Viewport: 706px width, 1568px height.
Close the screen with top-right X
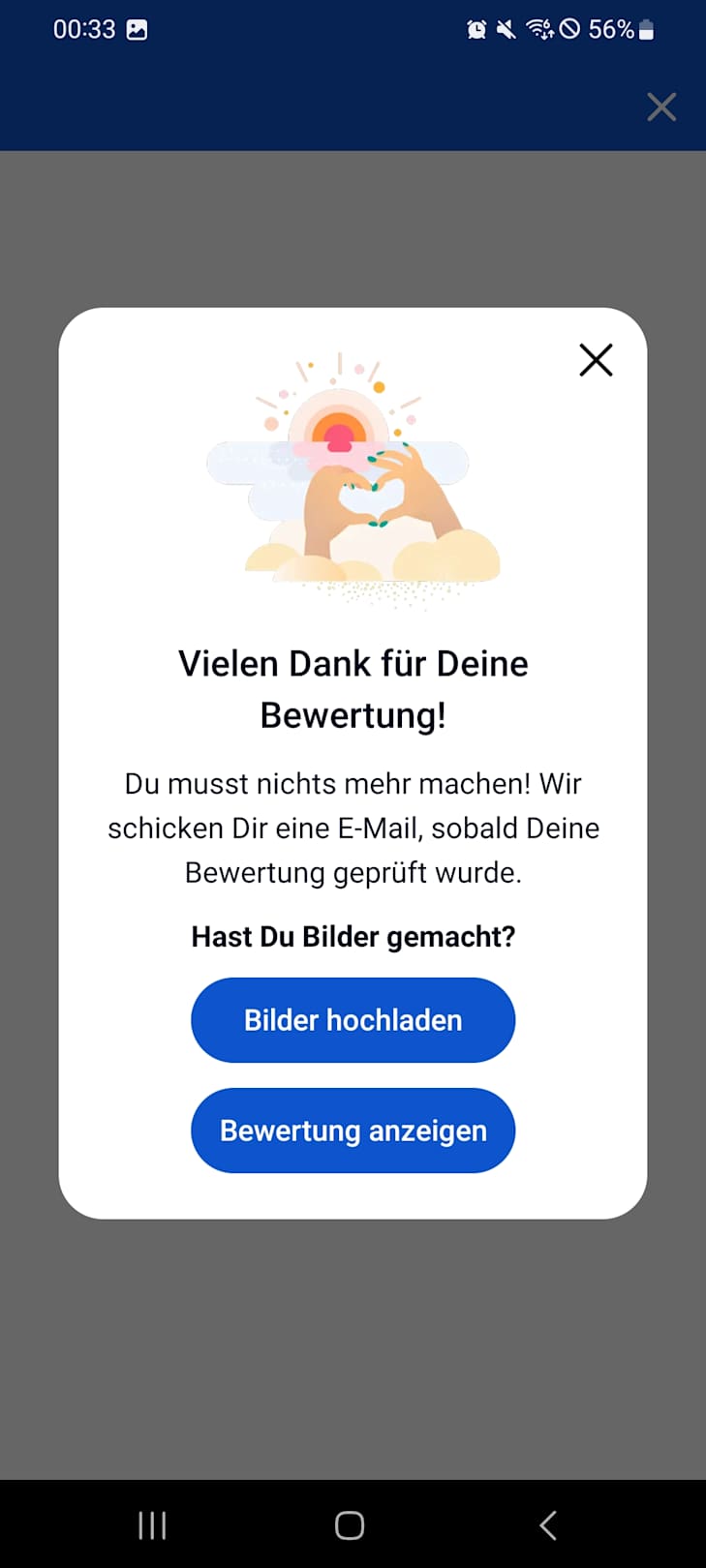661,106
